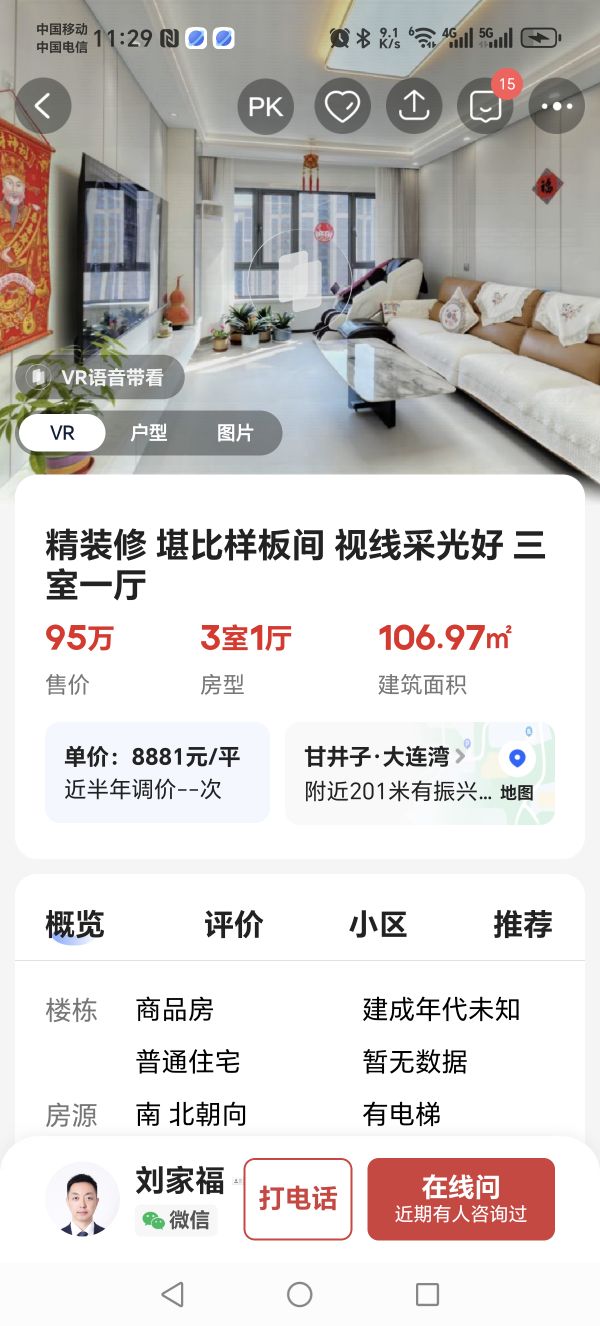Favorite this listing with the heart icon
This screenshot has height=1326, width=600.
342,106
